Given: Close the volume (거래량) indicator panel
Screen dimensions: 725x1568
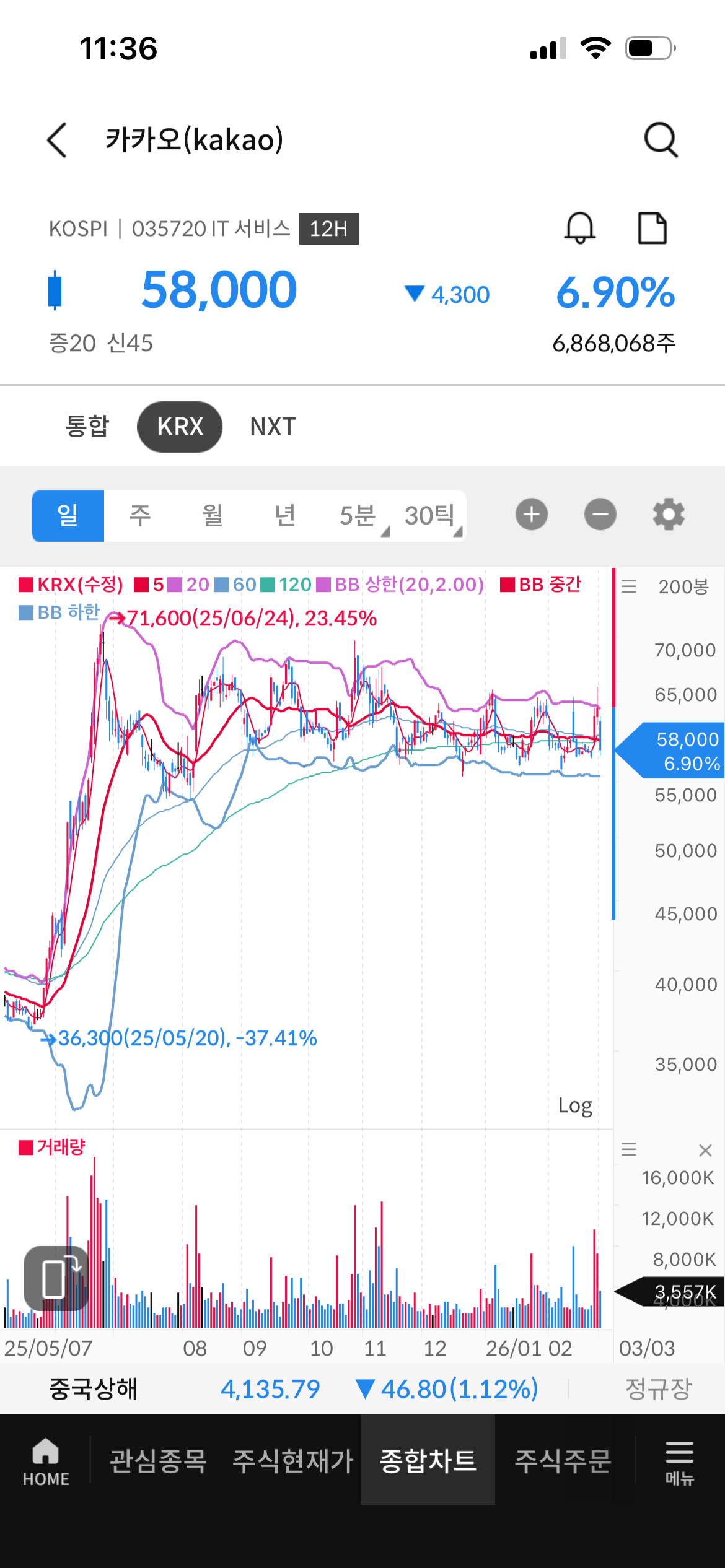Looking at the screenshot, I should [x=705, y=1151].
